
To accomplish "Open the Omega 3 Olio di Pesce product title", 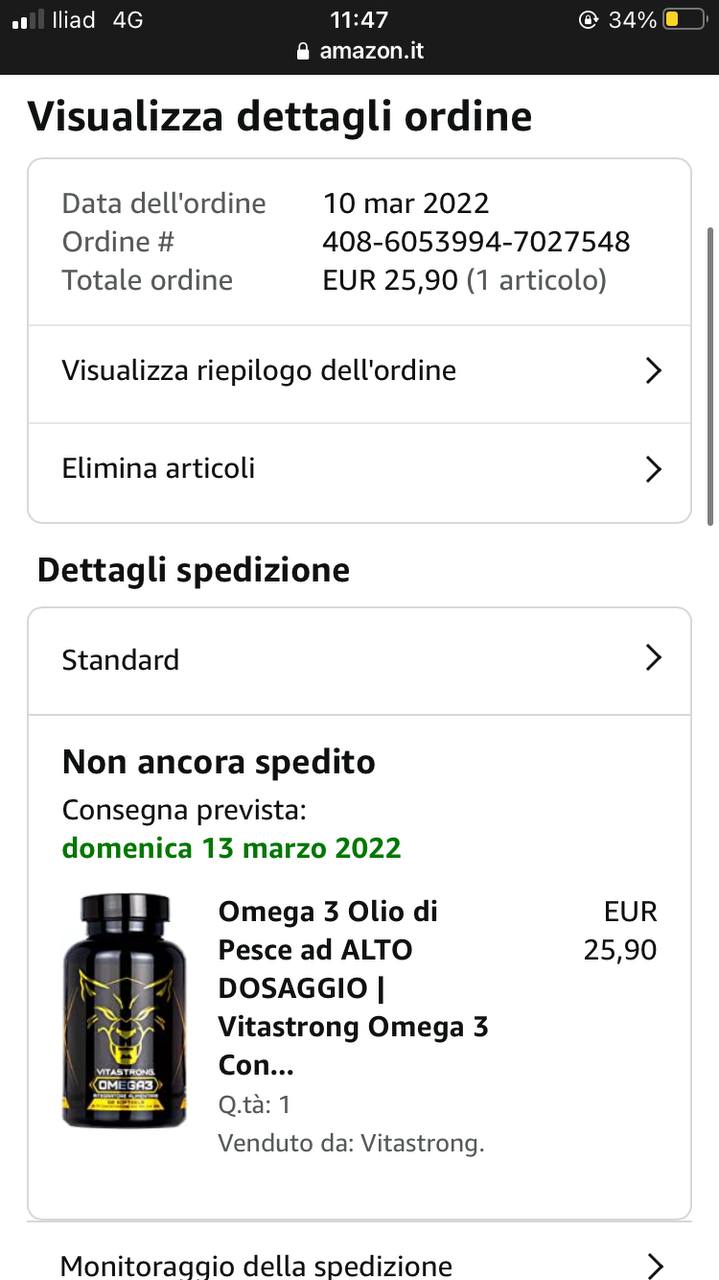I will (352, 988).
